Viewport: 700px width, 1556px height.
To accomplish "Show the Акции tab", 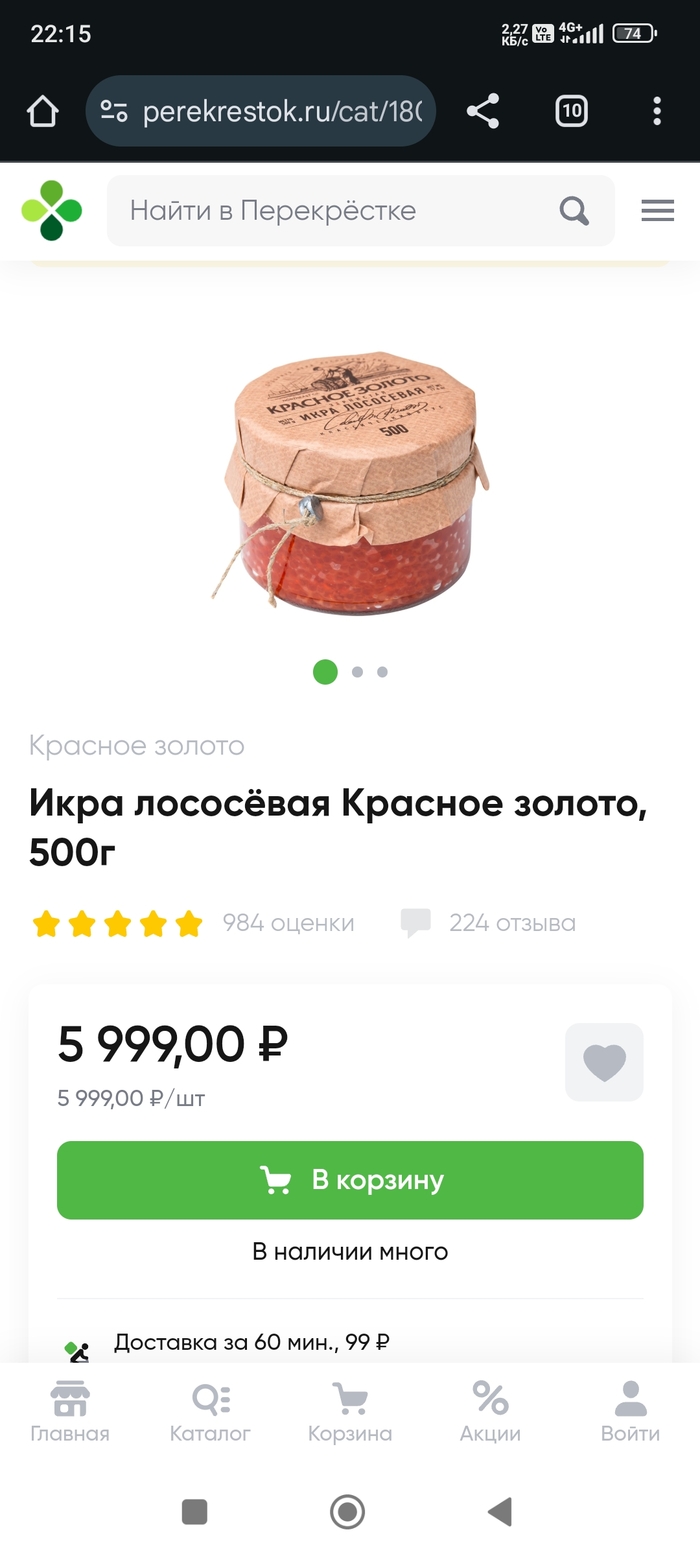I will (x=490, y=1411).
